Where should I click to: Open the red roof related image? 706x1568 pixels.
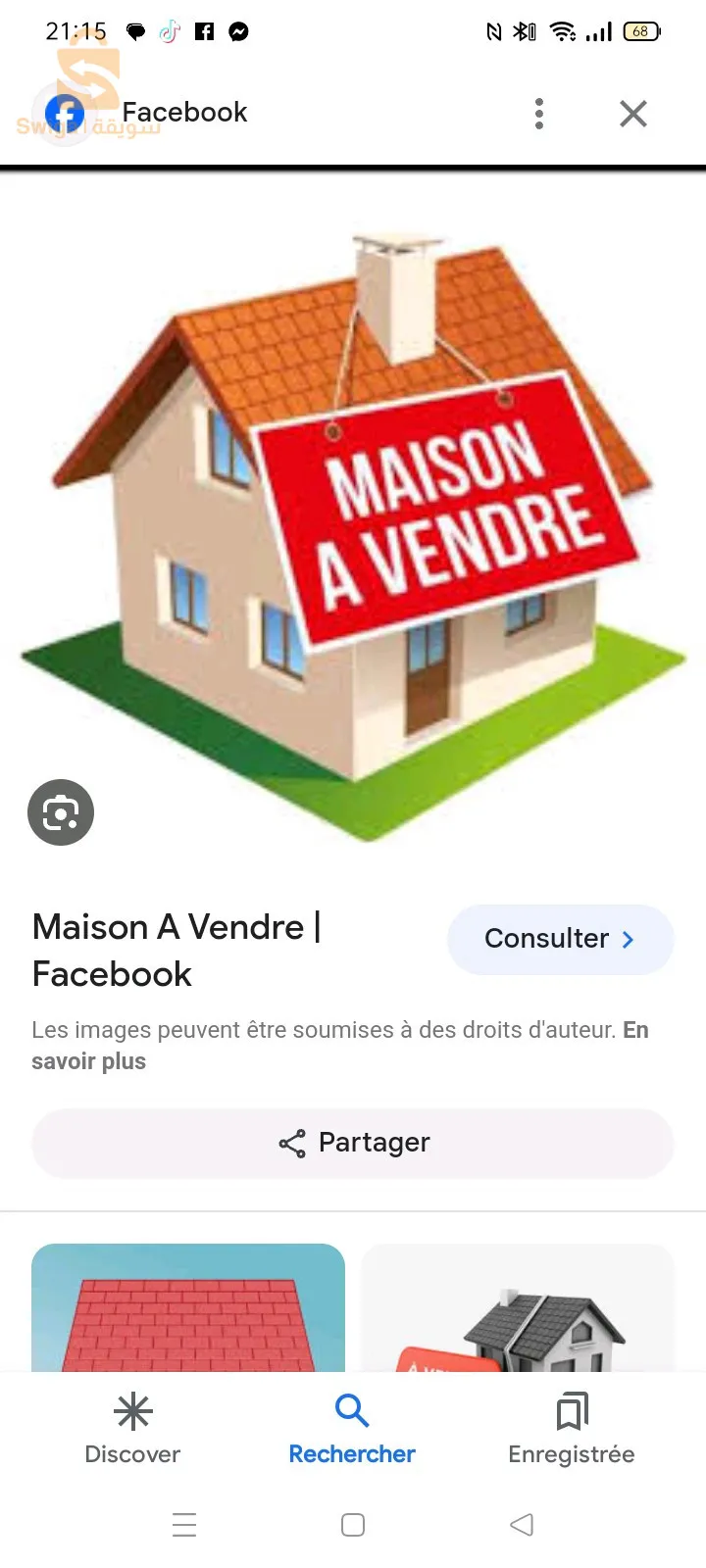[x=188, y=1308]
